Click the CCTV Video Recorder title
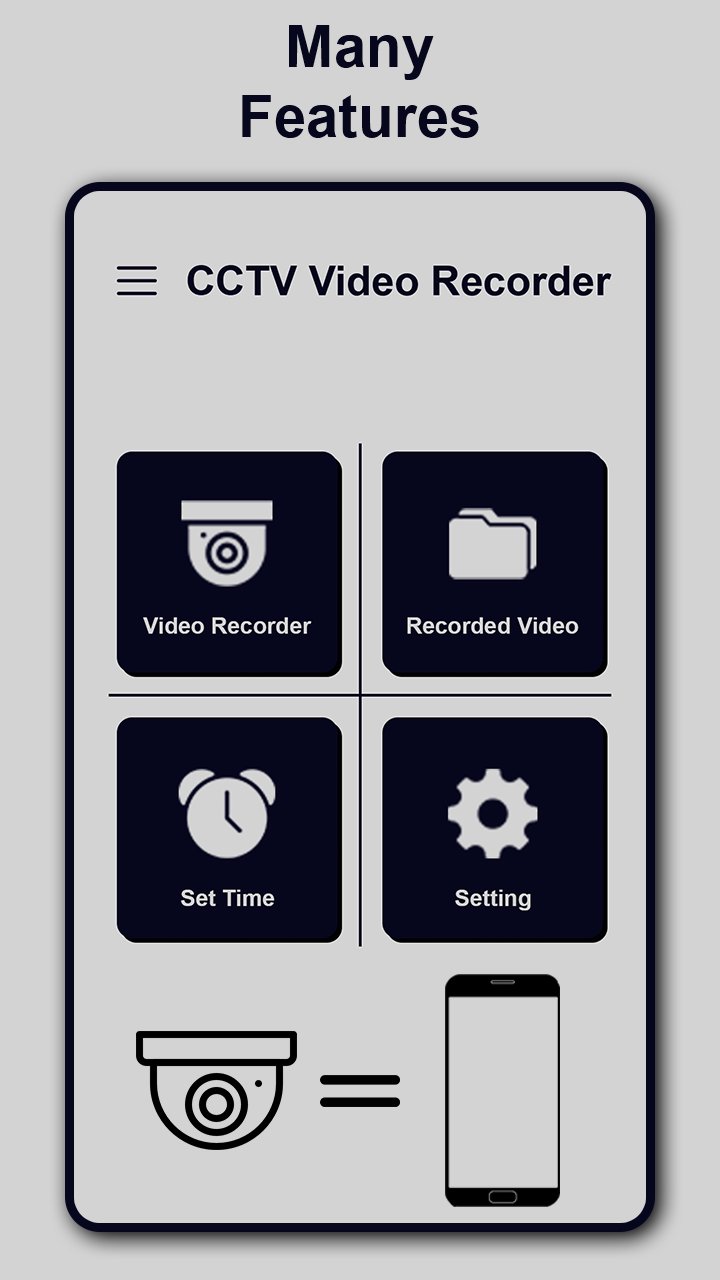The height and width of the screenshot is (1280, 720). 398,282
